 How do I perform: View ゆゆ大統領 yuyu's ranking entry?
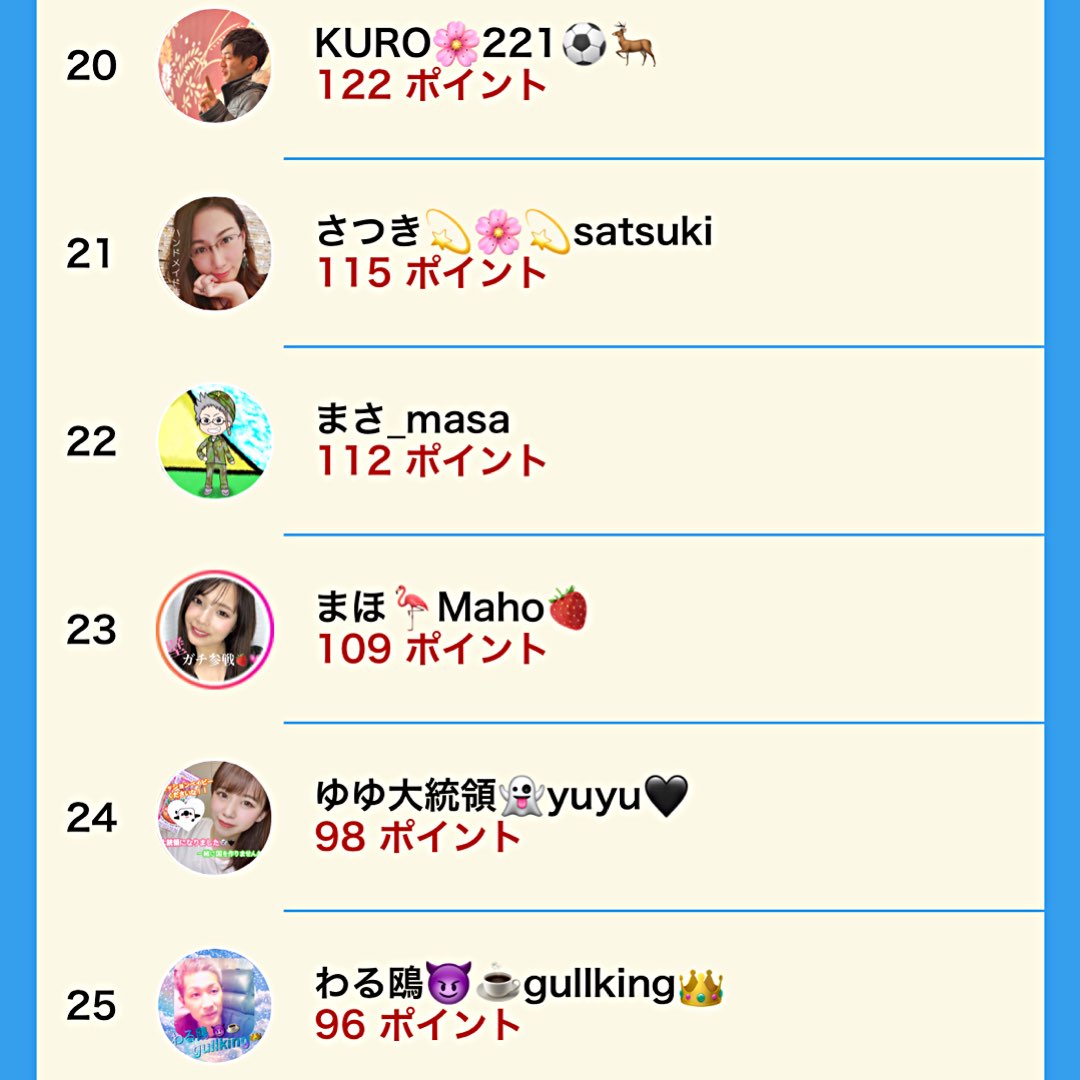pos(540,817)
